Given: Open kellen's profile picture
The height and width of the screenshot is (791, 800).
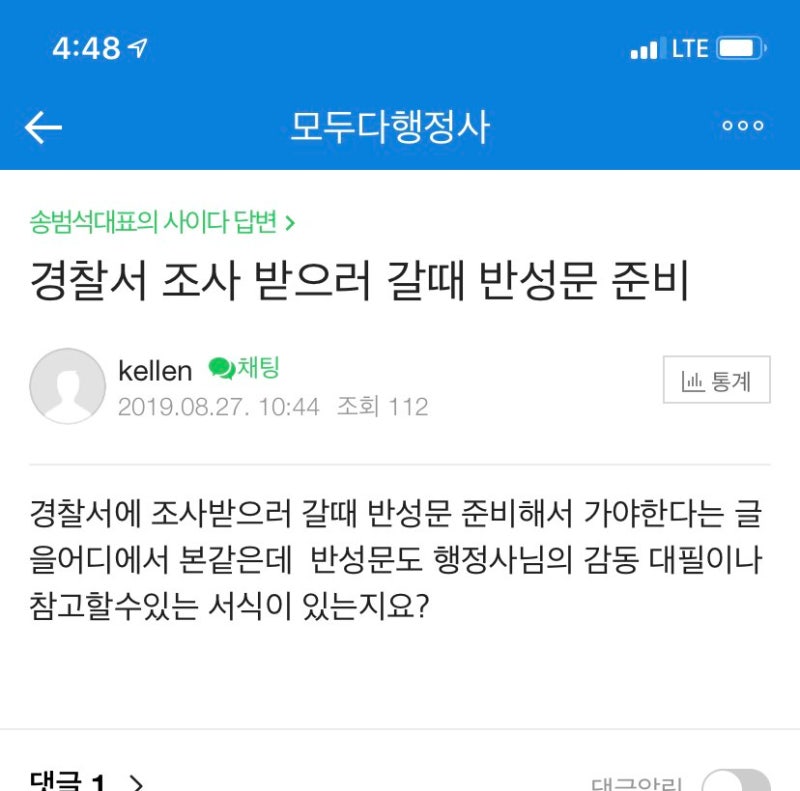Looking at the screenshot, I should click(x=67, y=386).
